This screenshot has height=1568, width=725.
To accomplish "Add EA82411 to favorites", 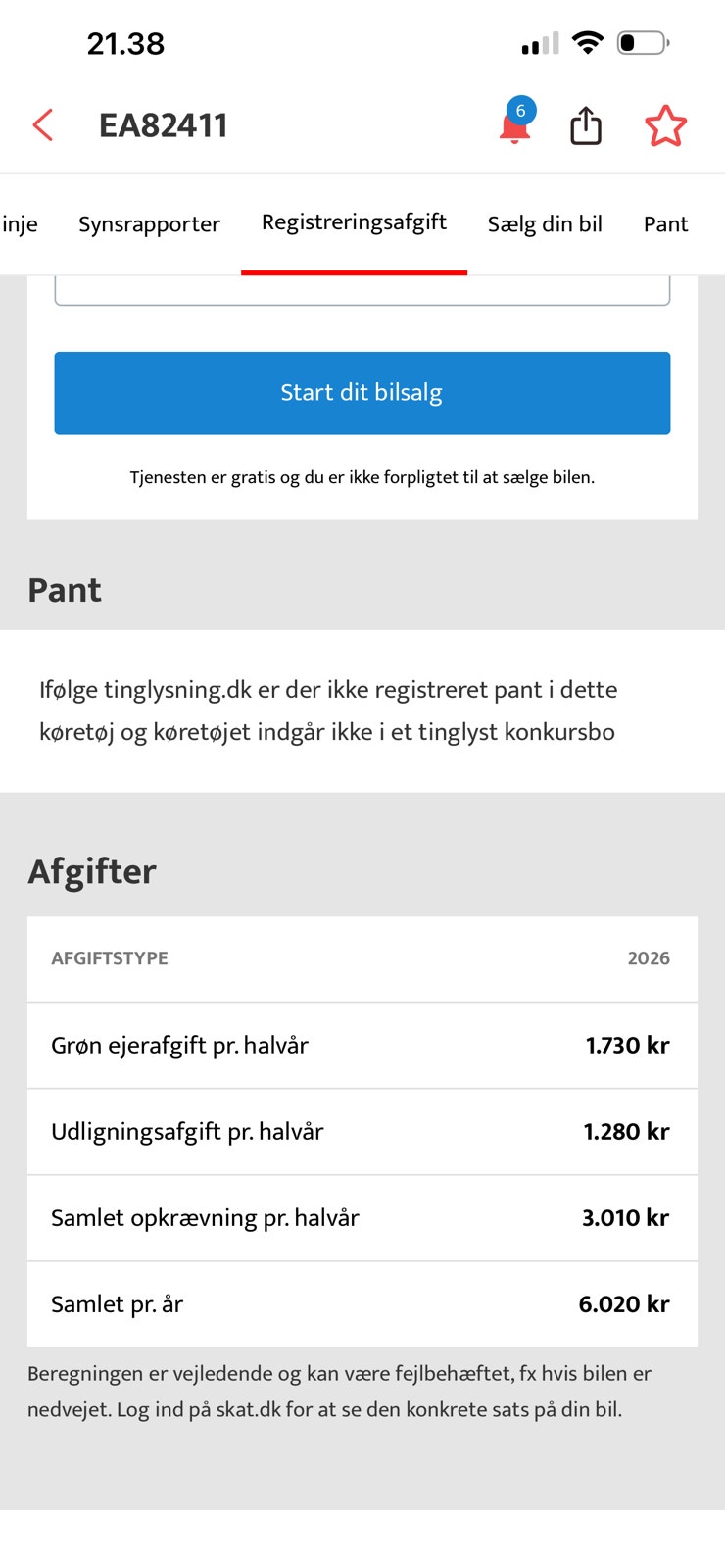I will 665,125.
